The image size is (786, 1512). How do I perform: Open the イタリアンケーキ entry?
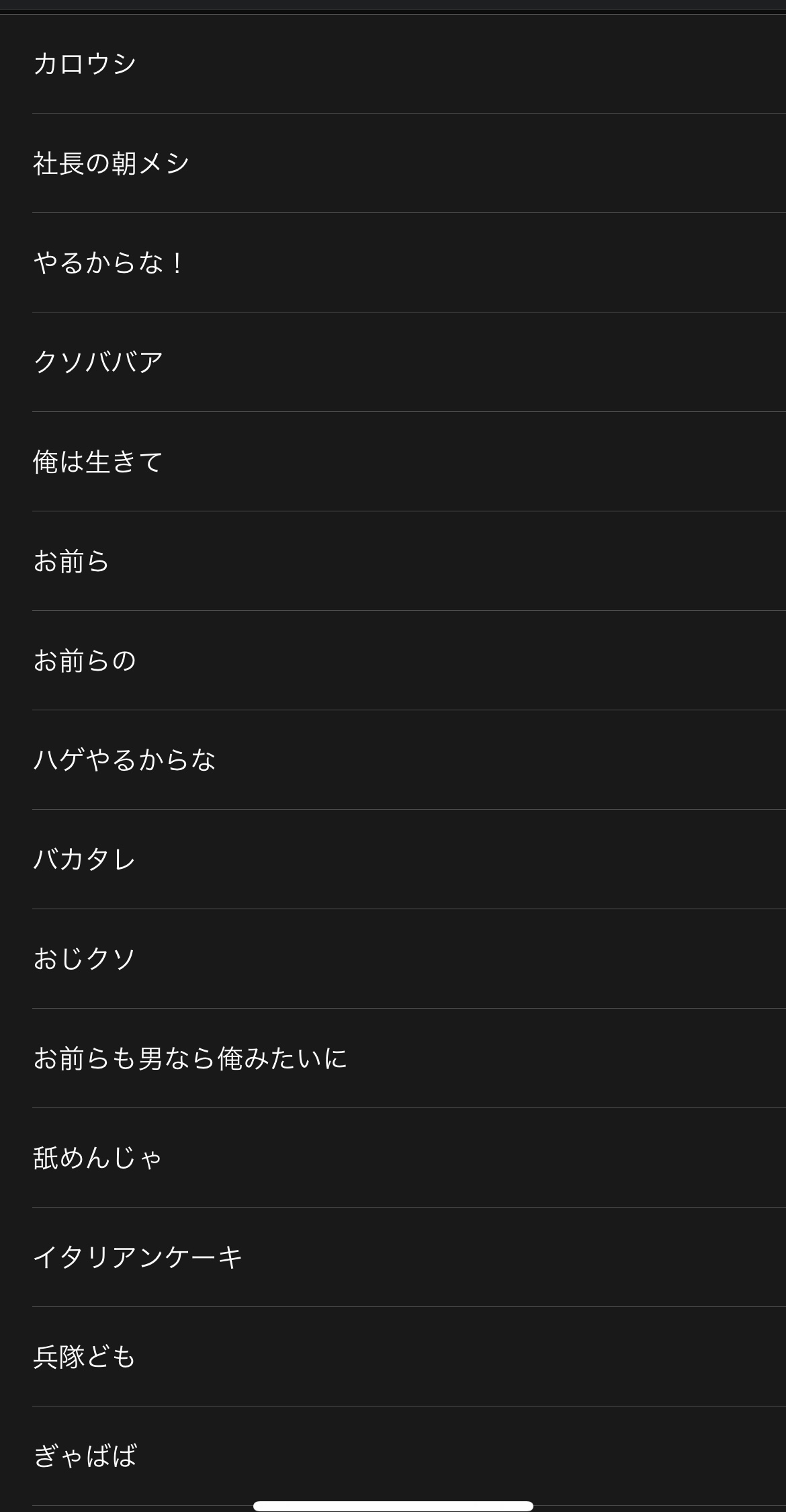[x=138, y=1257]
